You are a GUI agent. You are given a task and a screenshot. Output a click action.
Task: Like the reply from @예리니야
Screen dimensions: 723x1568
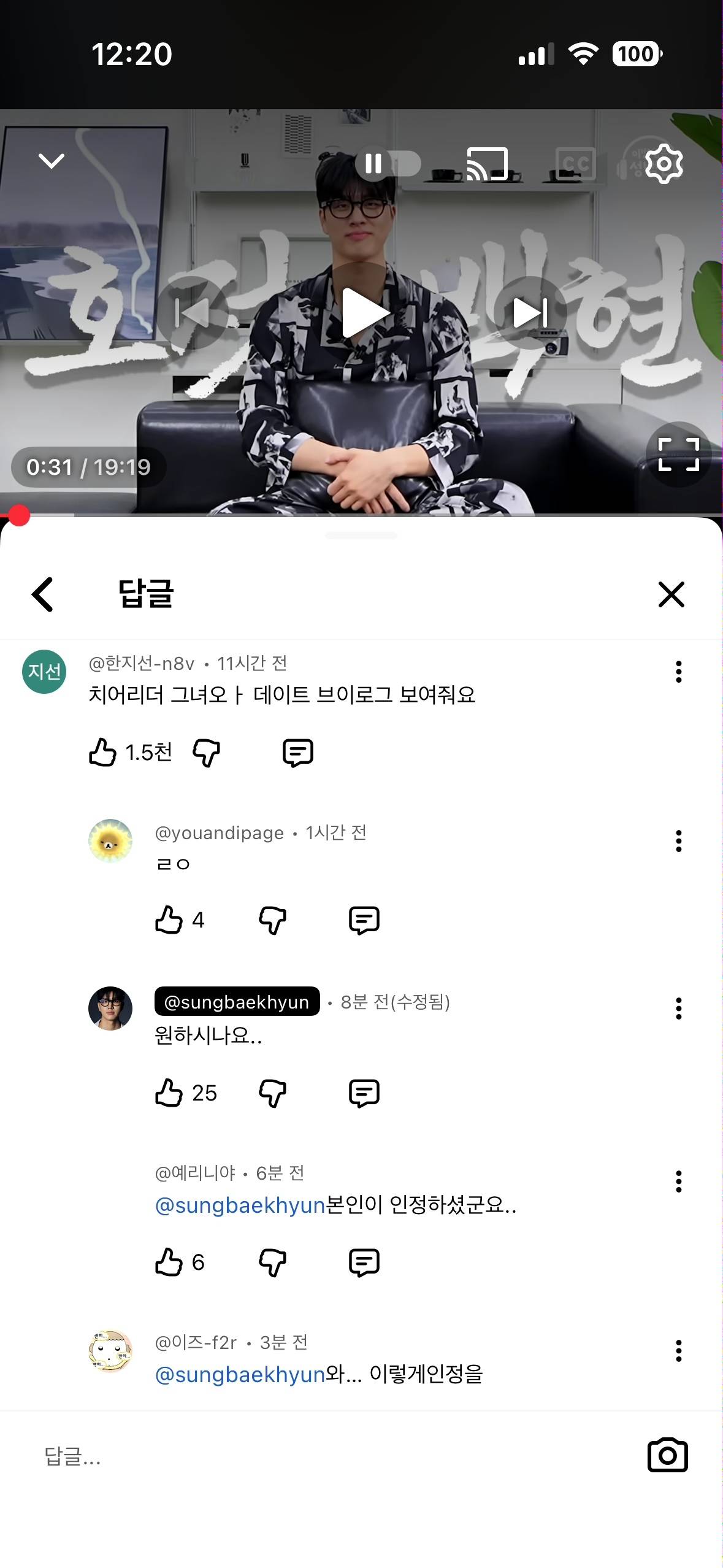point(169,1262)
